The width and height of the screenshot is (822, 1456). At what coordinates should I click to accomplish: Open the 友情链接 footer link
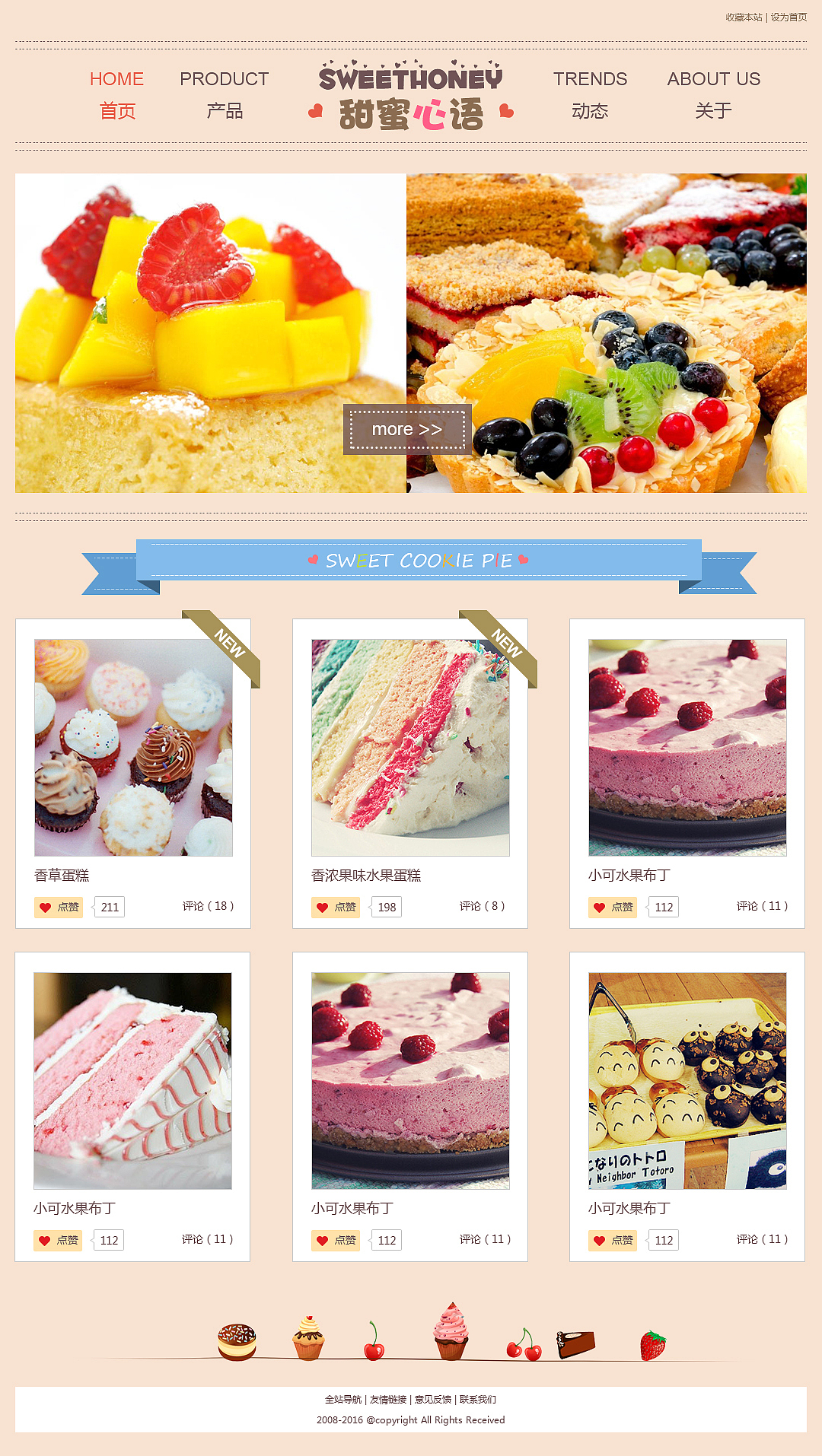pyautogui.click(x=388, y=1399)
